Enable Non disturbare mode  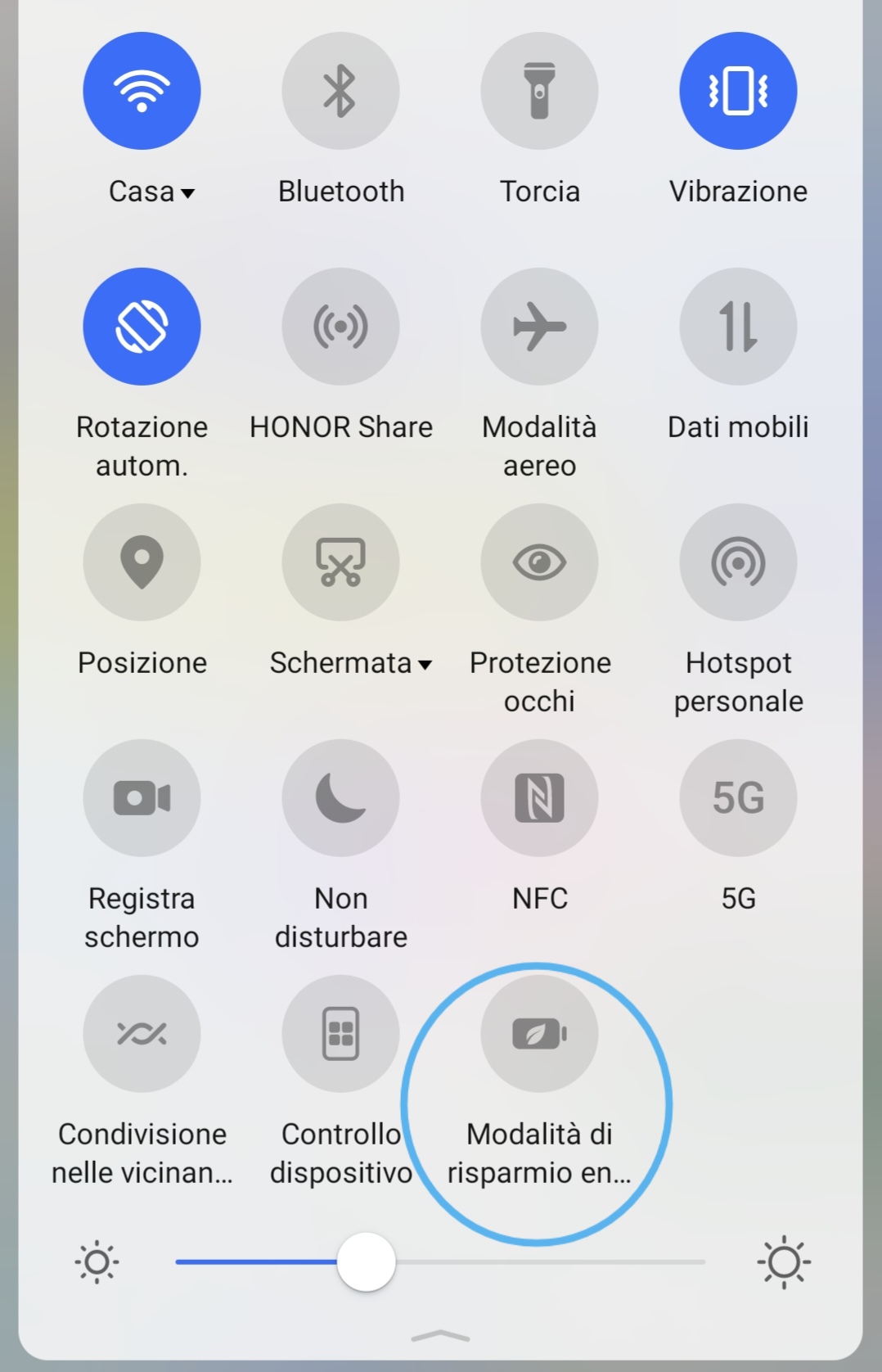click(340, 797)
